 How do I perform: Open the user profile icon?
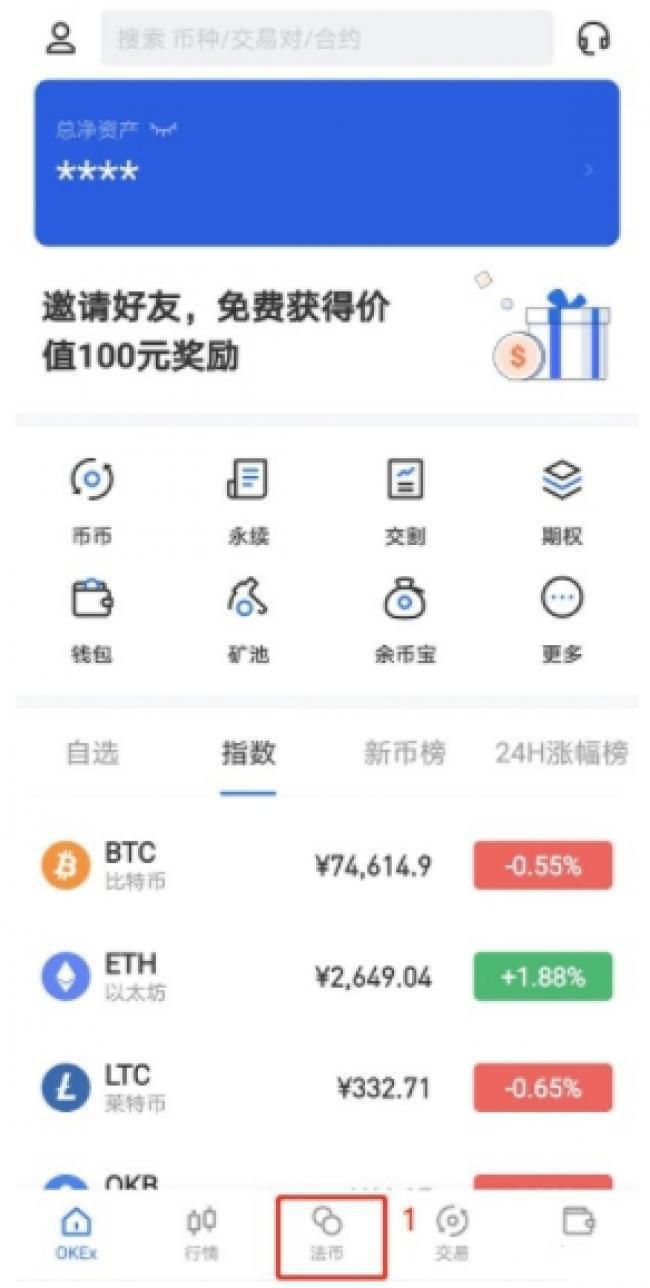point(62,39)
